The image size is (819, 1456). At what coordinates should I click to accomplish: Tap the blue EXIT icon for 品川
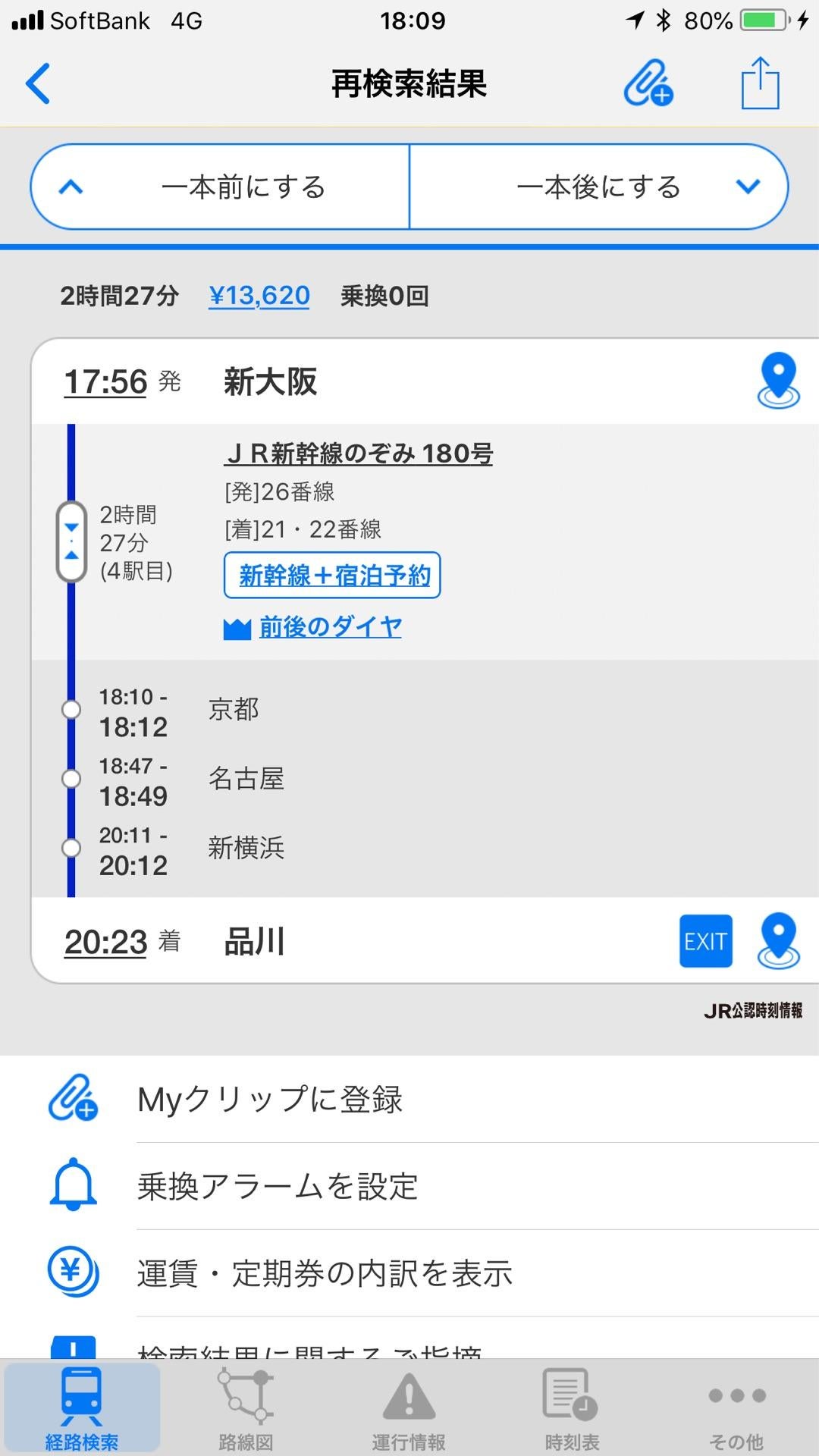pyautogui.click(x=705, y=941)
